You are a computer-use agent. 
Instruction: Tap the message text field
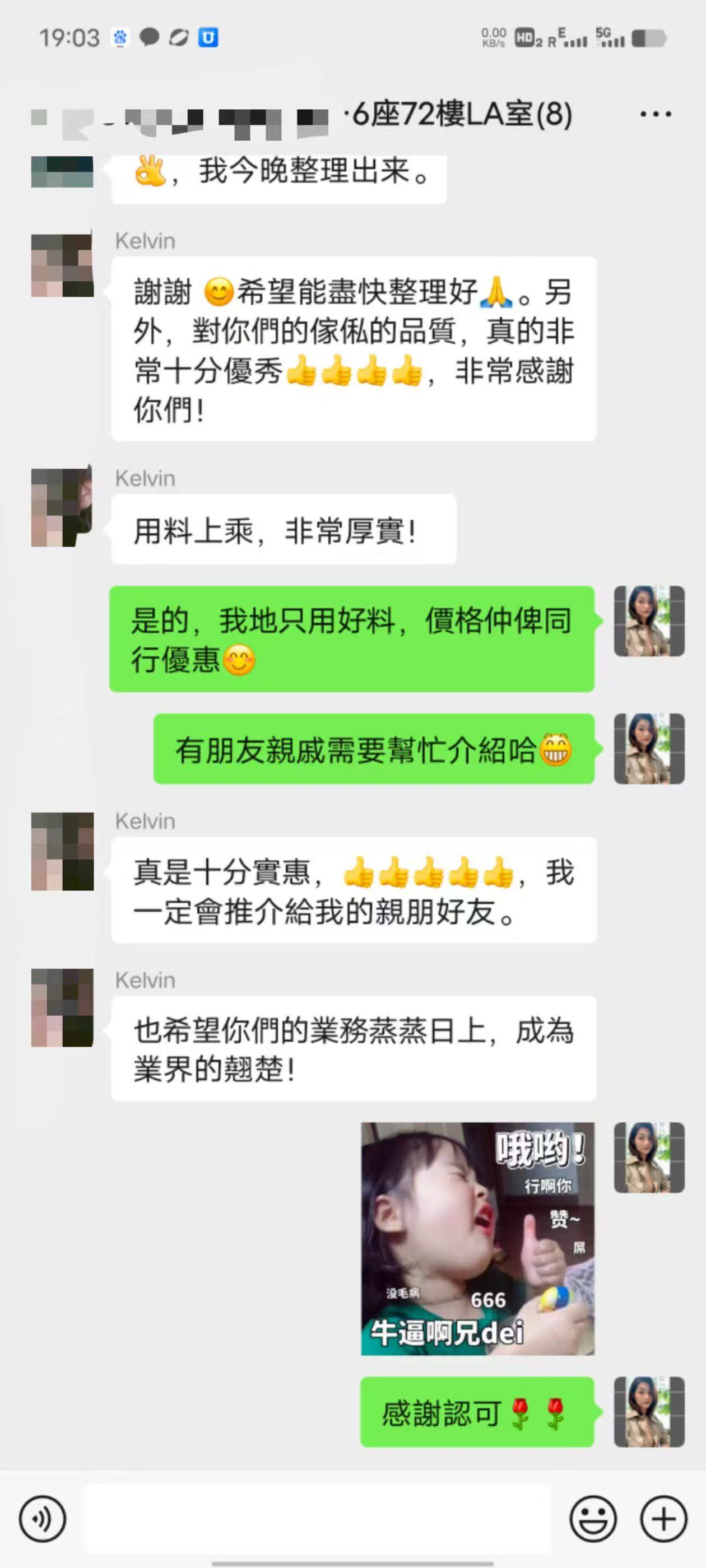(x=317, y=1519)
